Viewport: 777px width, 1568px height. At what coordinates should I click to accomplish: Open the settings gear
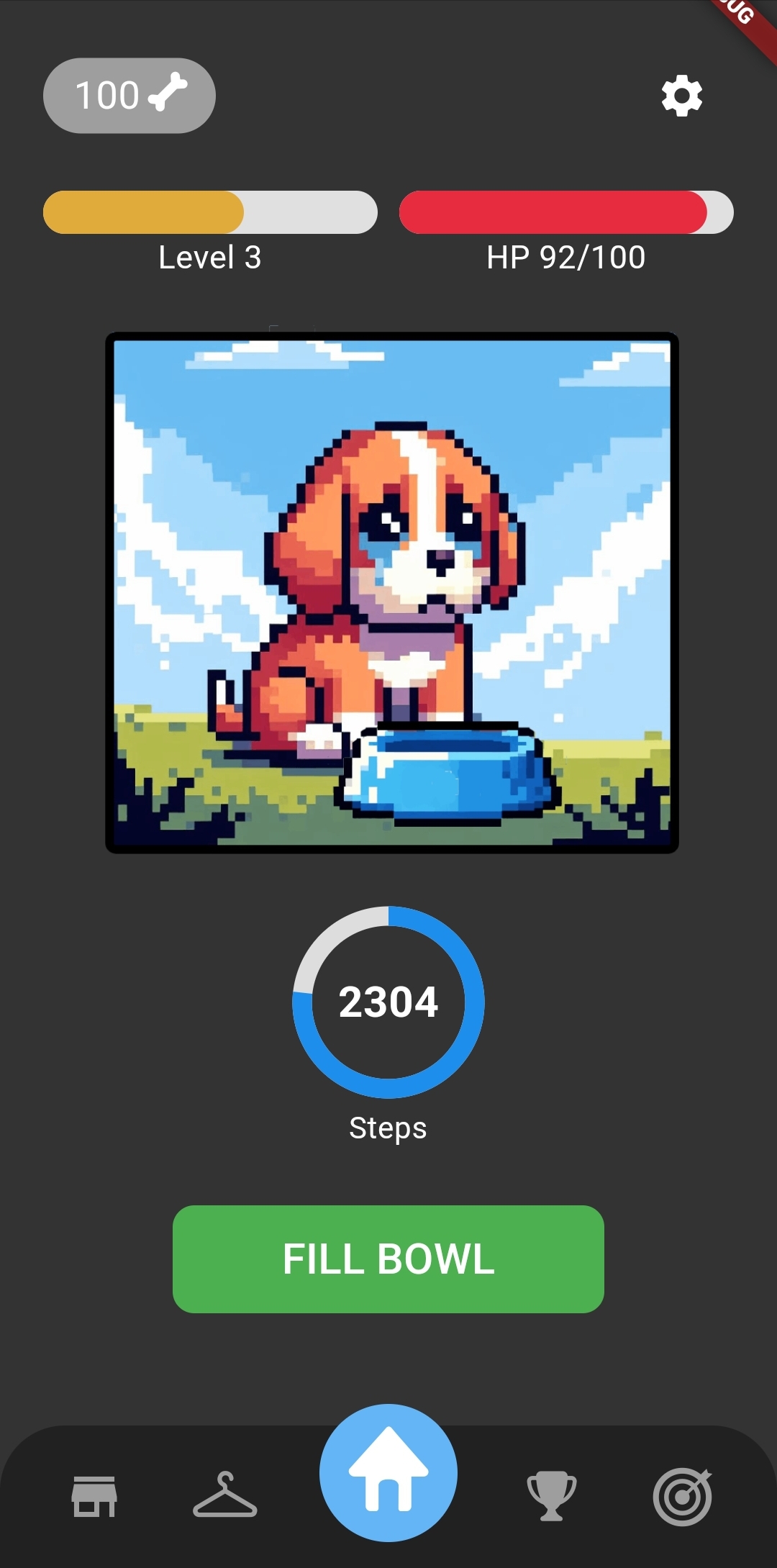(x=681, y=96)
